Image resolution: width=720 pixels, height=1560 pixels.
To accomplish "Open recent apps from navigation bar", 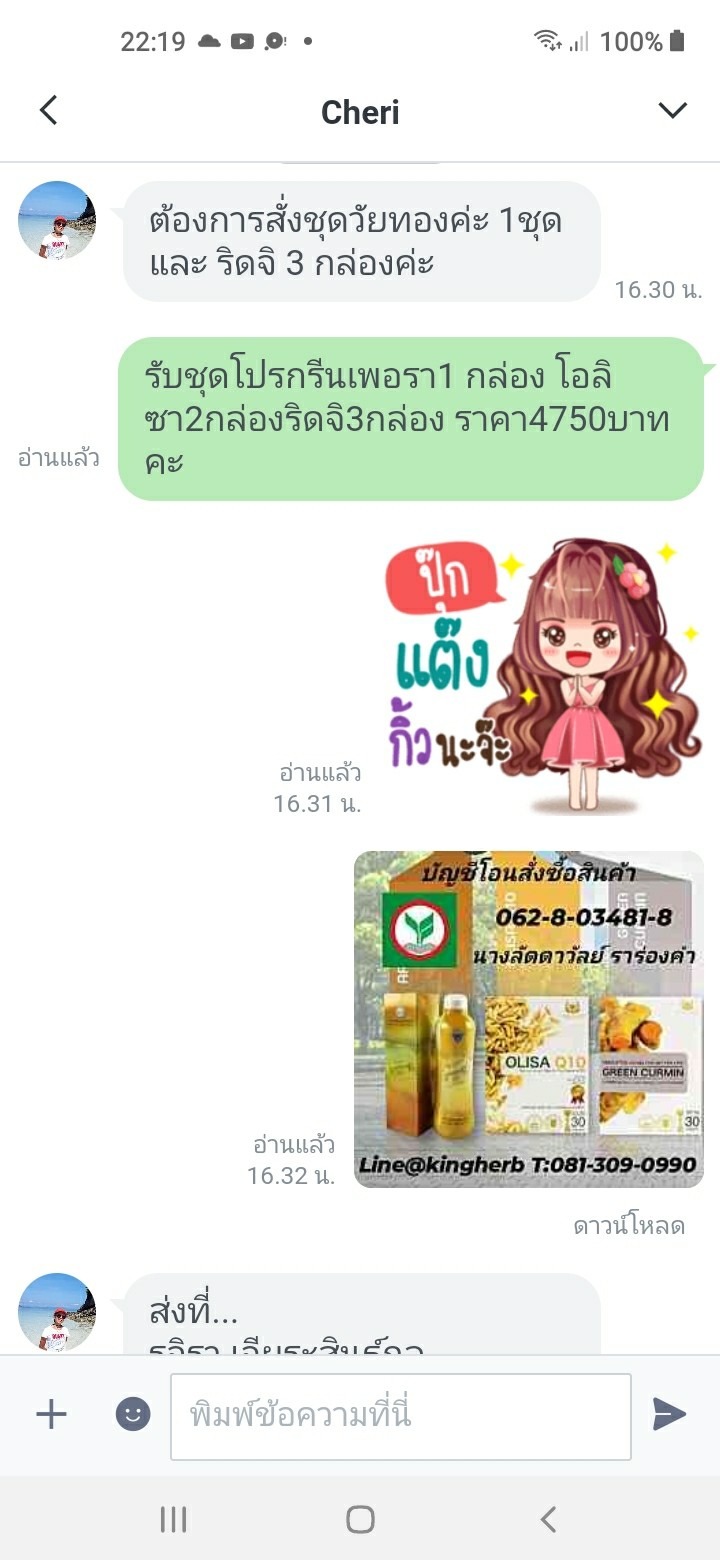I will tap(173, 1520).
